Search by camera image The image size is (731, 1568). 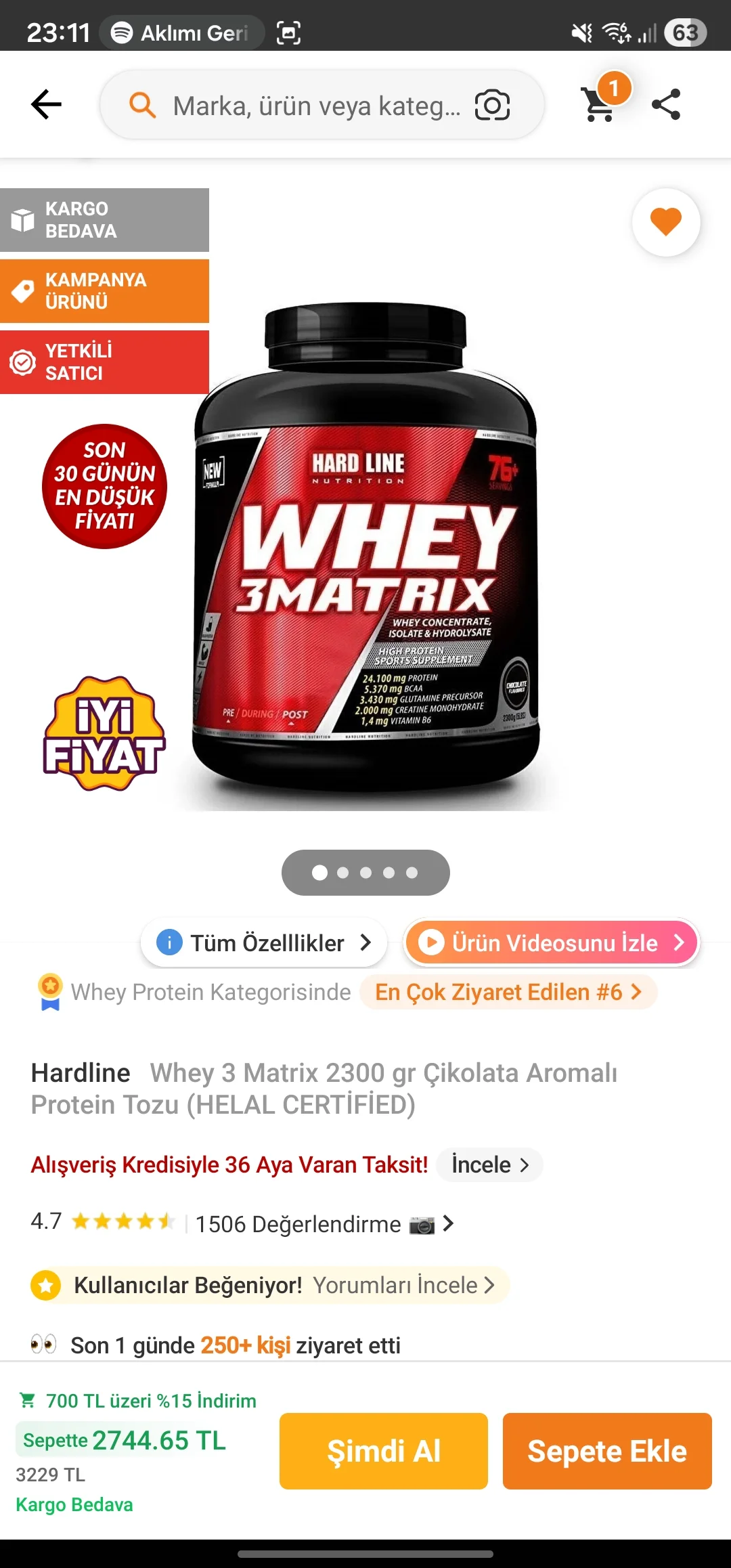(492, 106)
